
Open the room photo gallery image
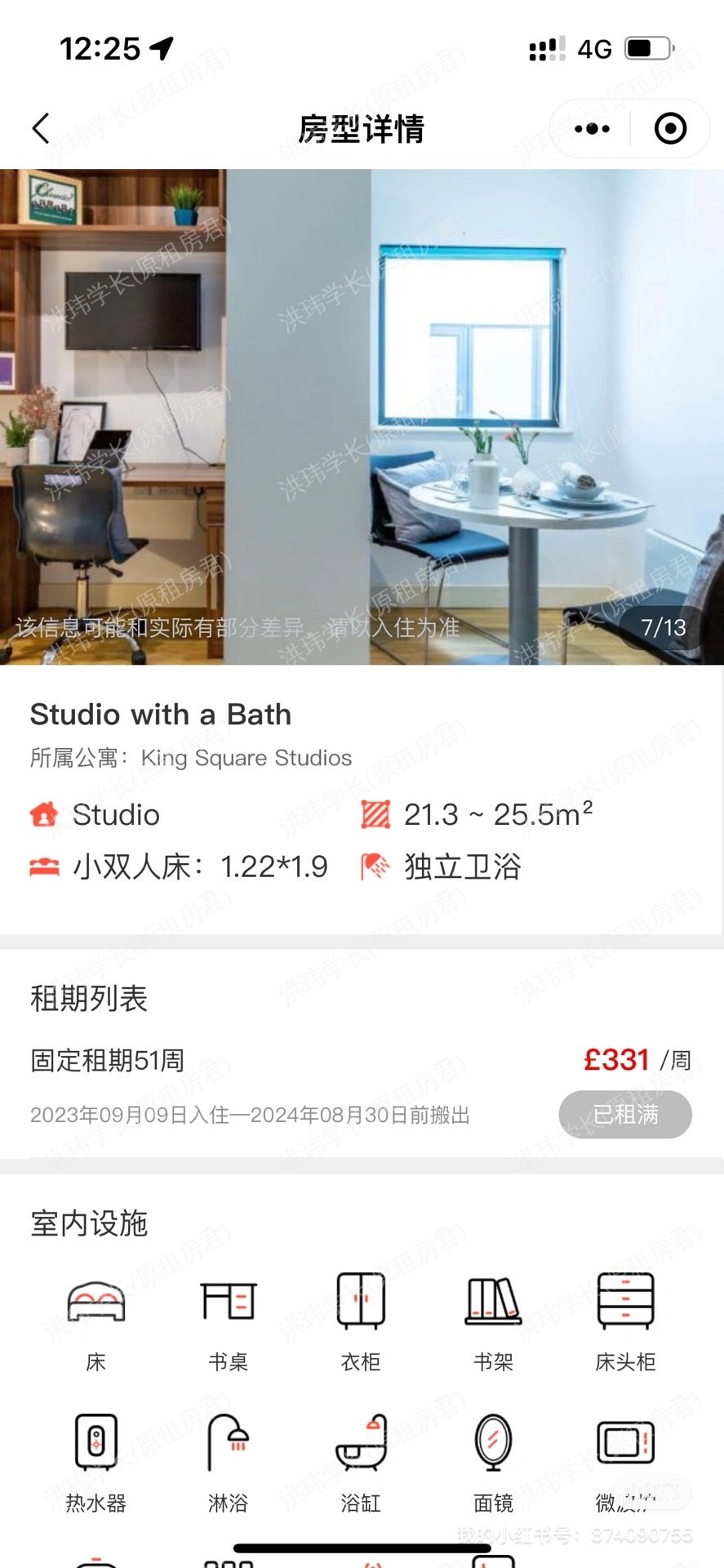tap(362, 416)
